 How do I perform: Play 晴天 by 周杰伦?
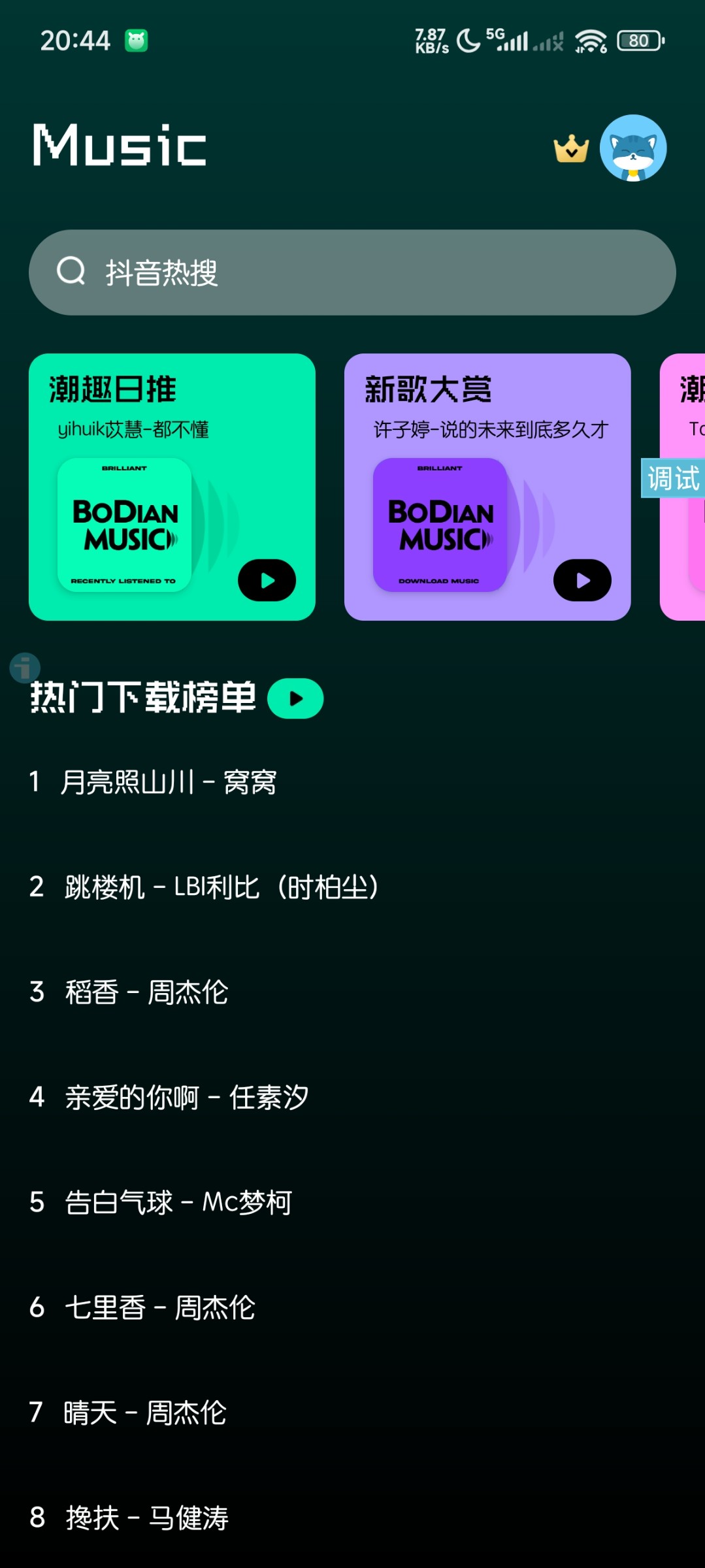click(x=145, y=1413)
